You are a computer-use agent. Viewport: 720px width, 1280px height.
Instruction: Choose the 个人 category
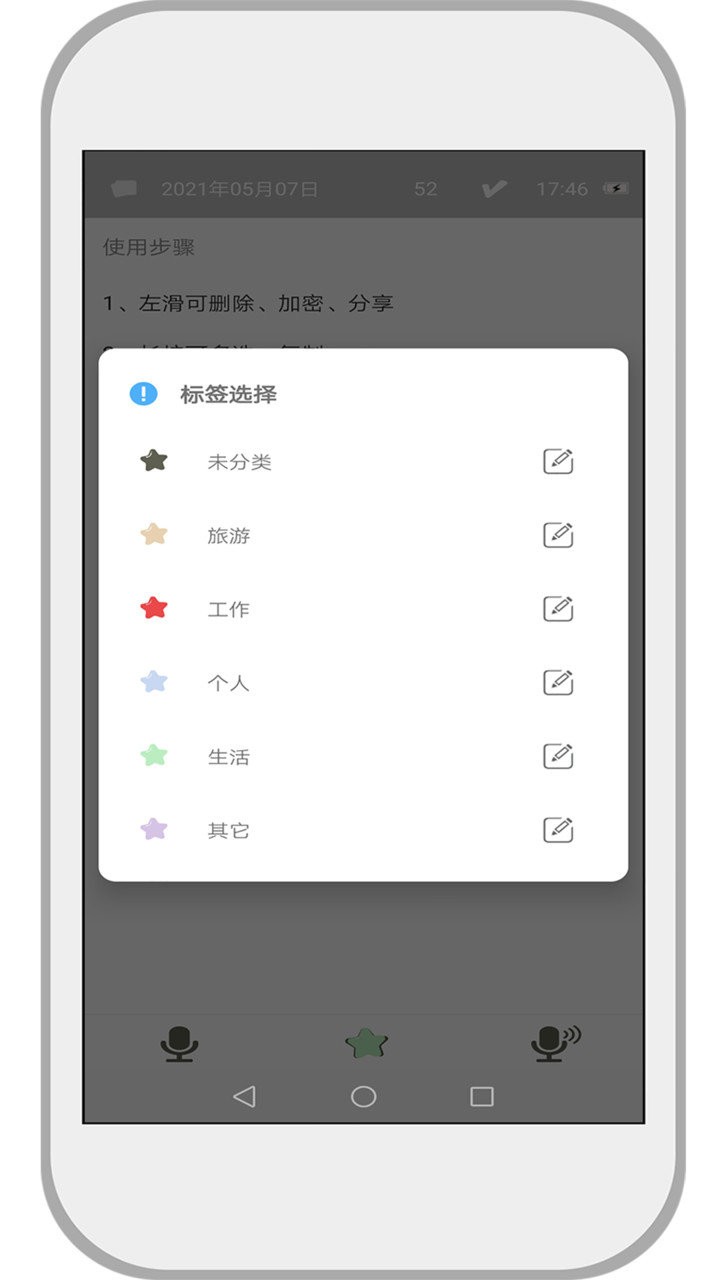pos(228,683)
